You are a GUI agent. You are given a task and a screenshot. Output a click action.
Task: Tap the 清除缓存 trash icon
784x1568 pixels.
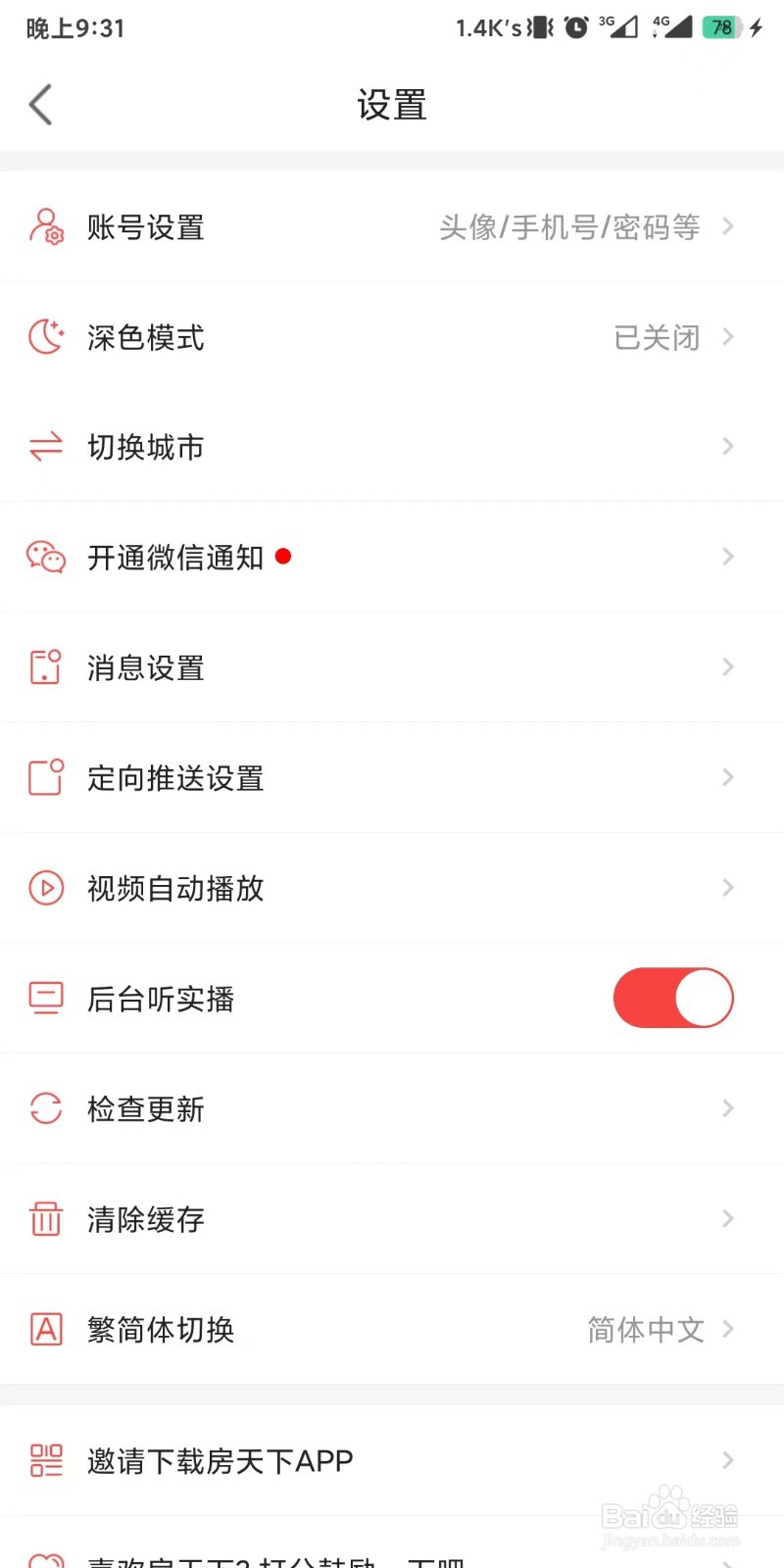[45, 1218]
